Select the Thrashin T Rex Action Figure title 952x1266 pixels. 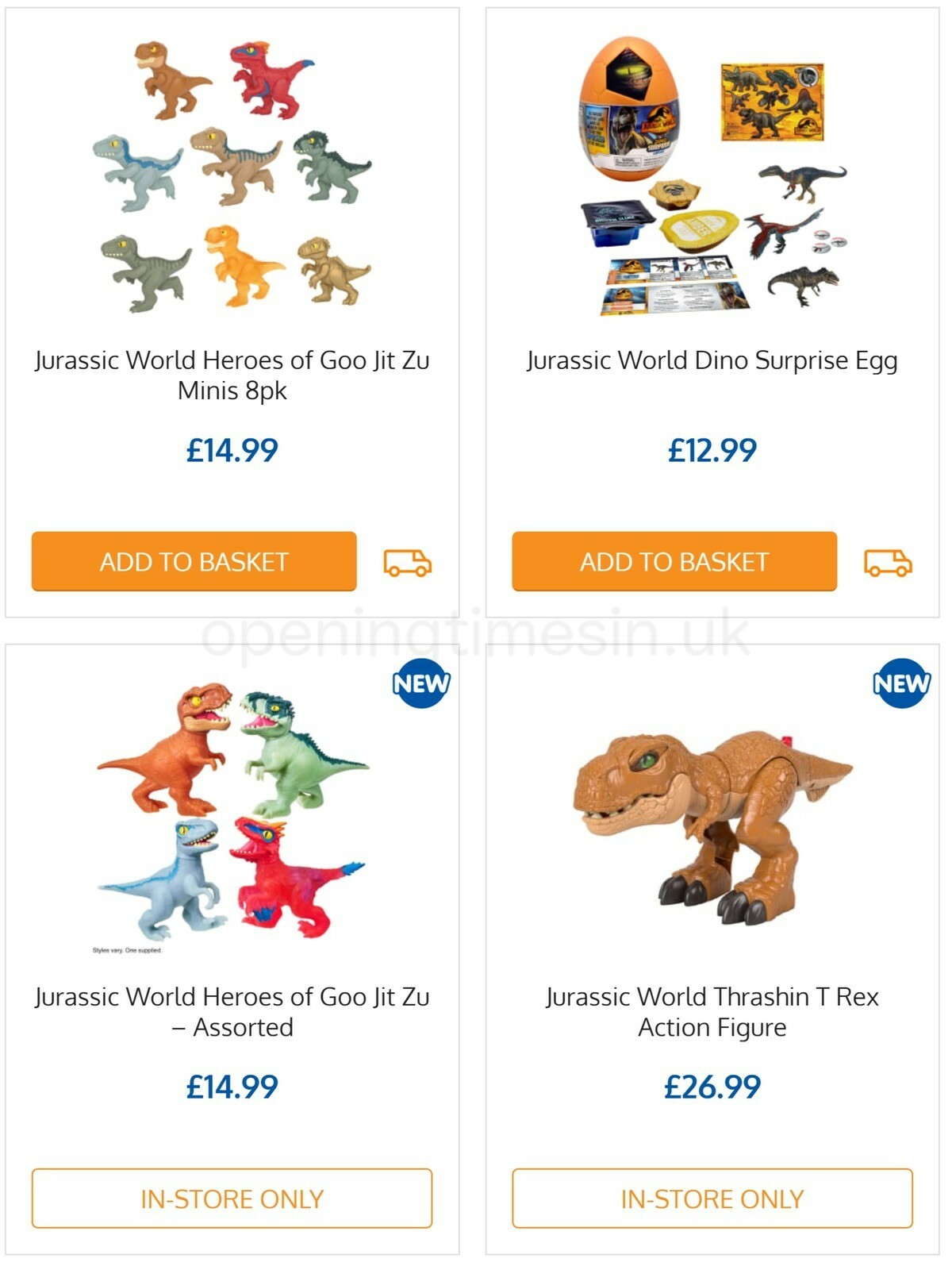coord(712,1009)
